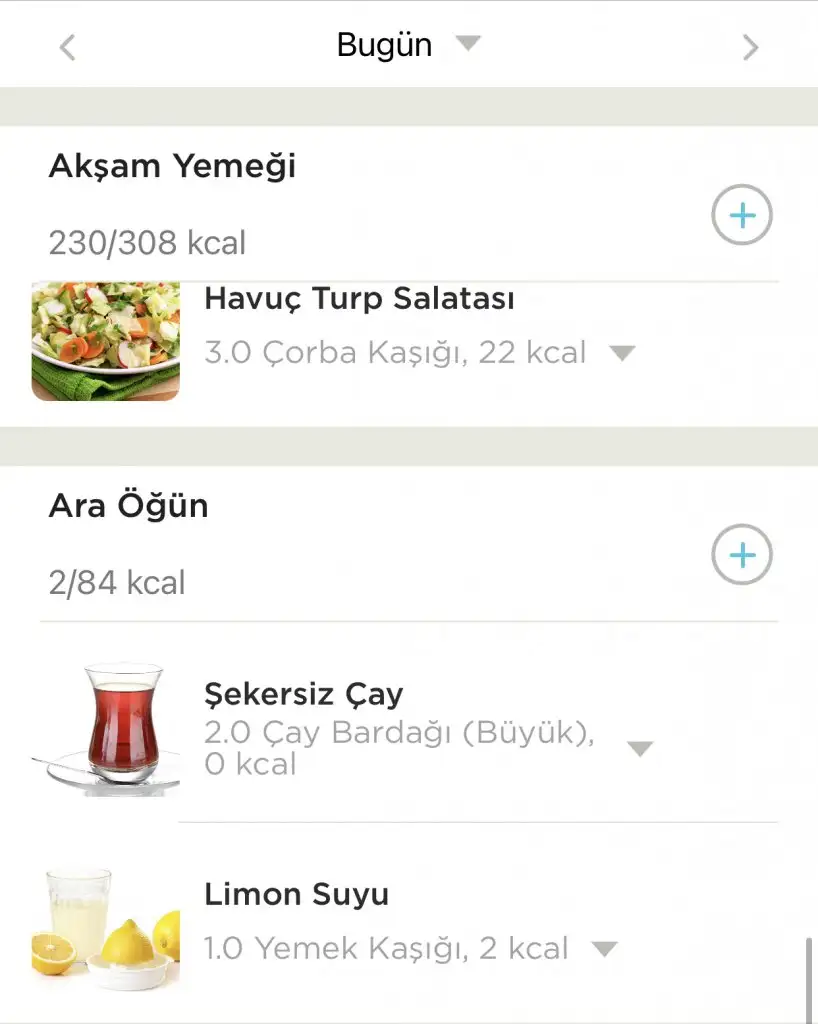Add food to Ara Öğün
This screenshot has height=1024, width=818.
tap(741, 555)
